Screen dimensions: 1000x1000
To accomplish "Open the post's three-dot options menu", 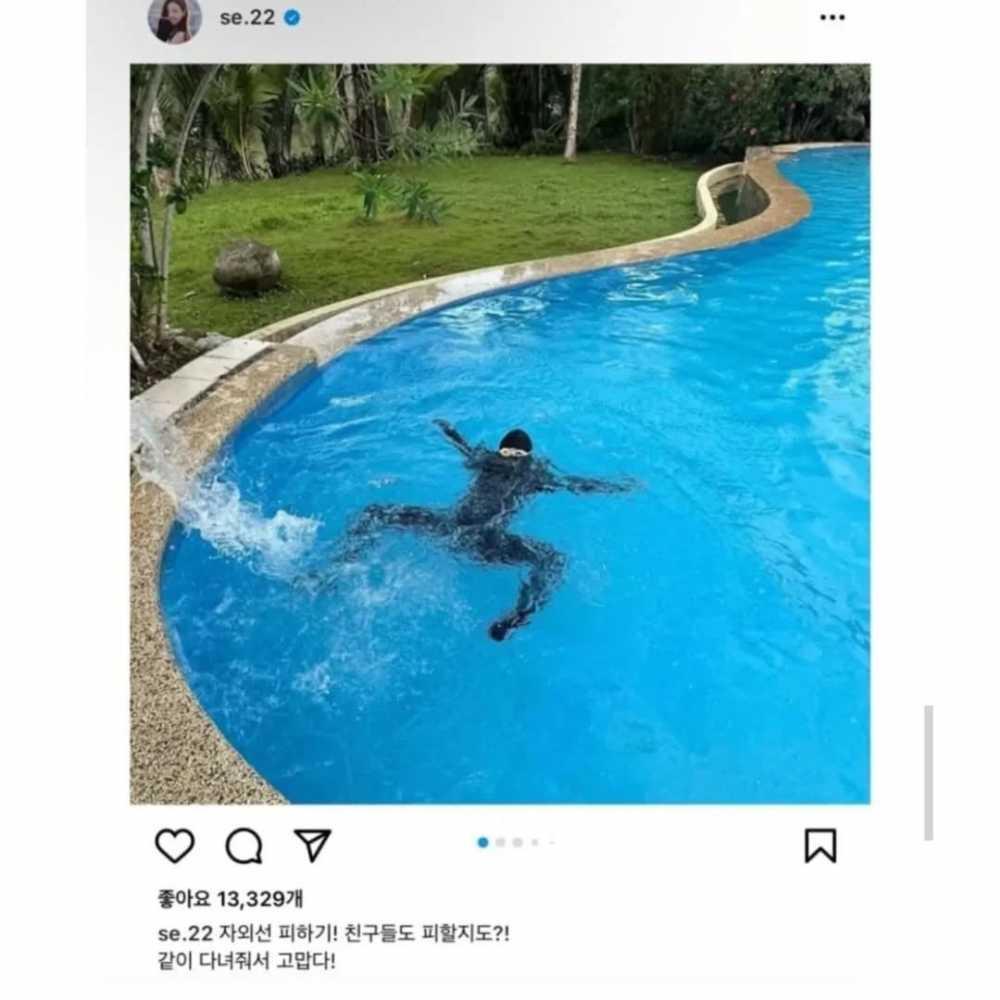I will click(832, 17).
